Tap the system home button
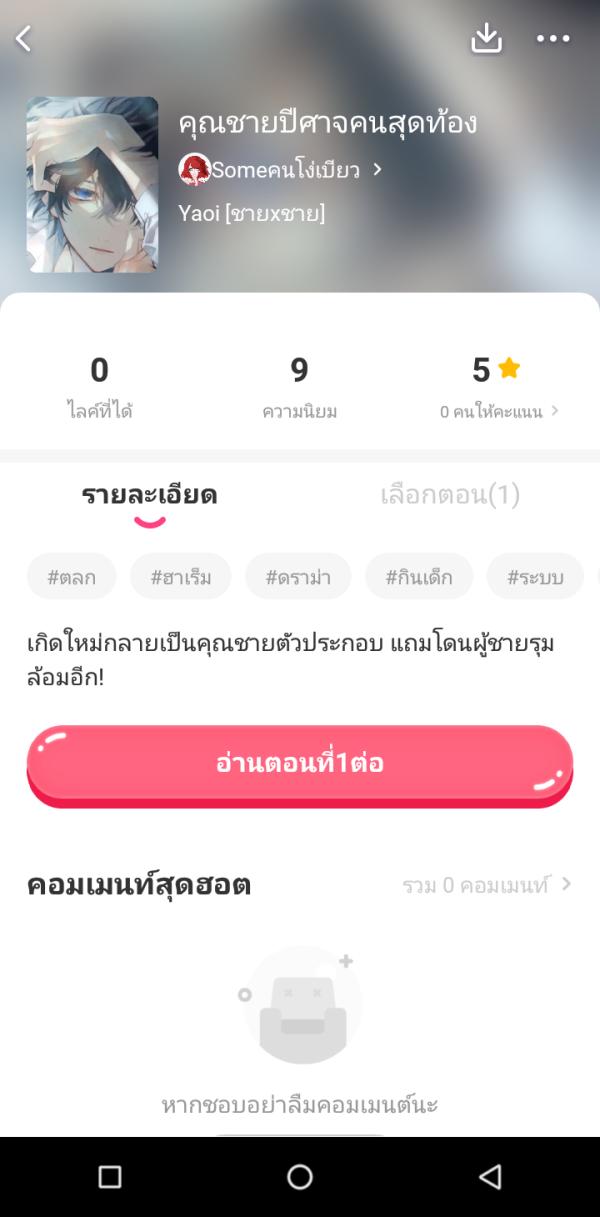Screen dimensions: 600x1217 point(300,1177)
